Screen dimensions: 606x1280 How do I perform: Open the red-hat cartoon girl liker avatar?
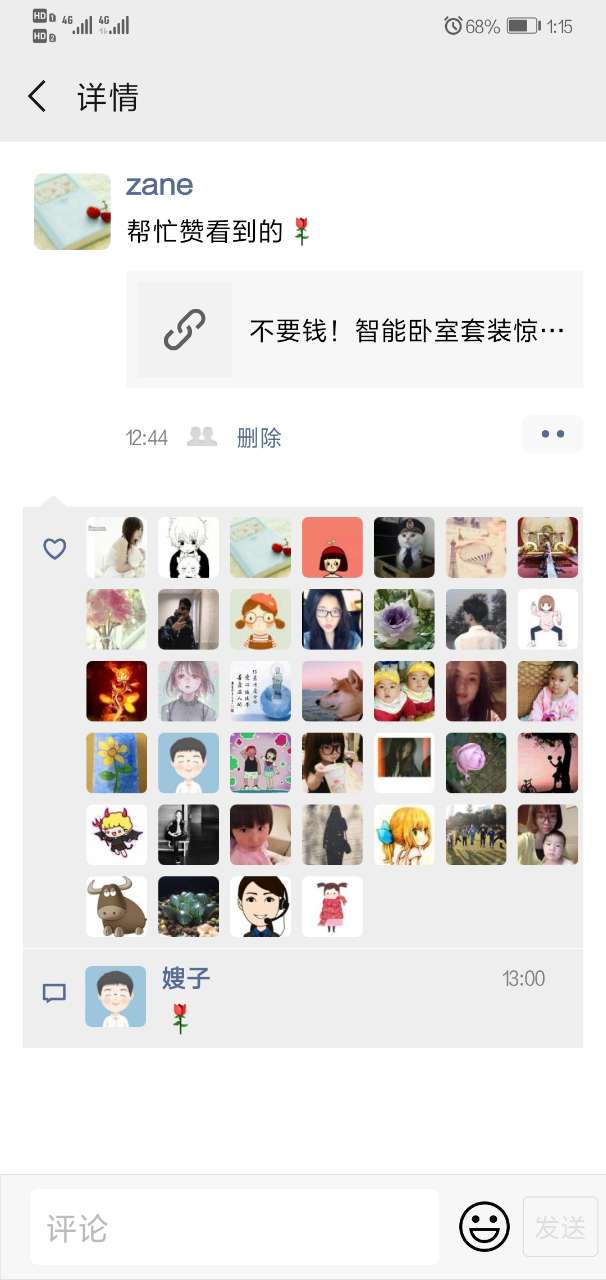(x=332, y=547)
